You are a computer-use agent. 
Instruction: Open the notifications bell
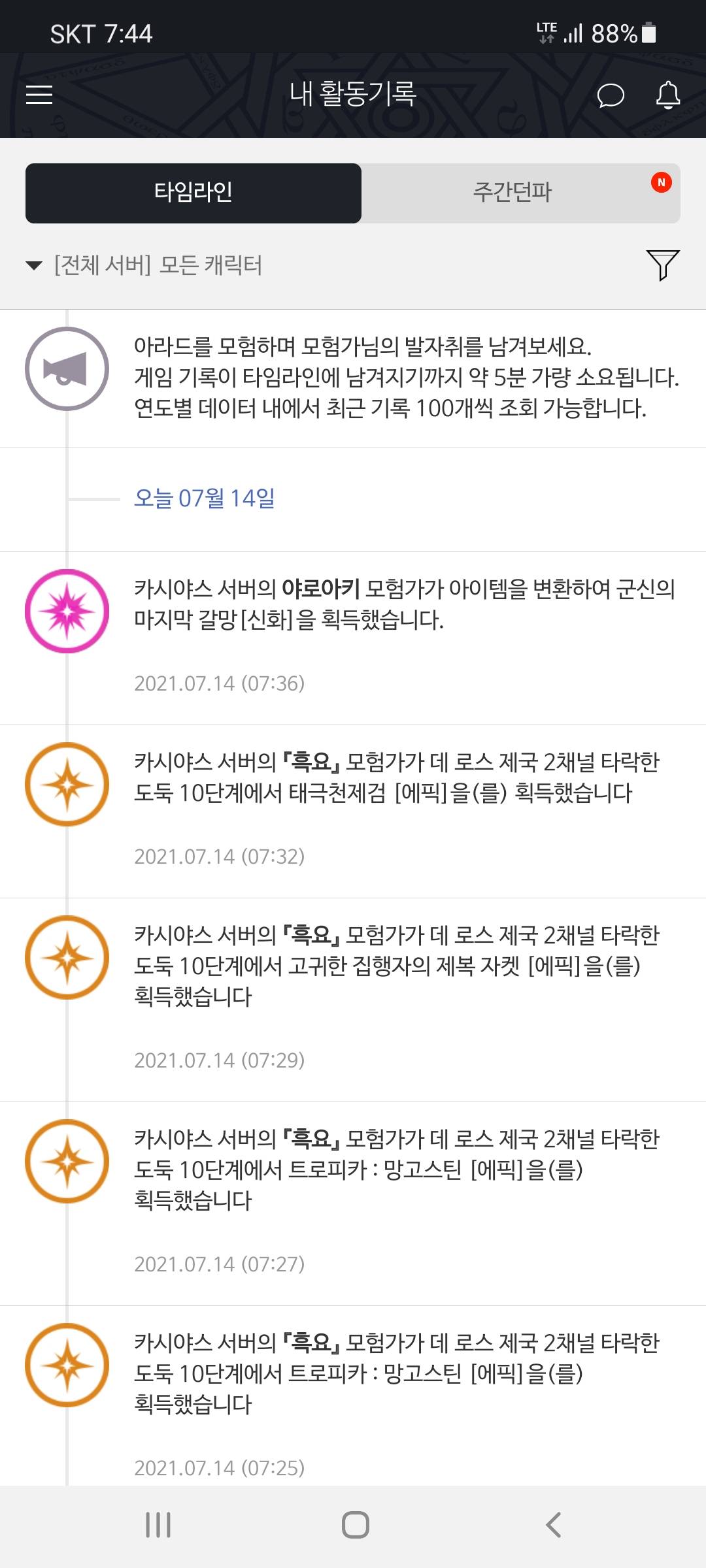(667, 95)
